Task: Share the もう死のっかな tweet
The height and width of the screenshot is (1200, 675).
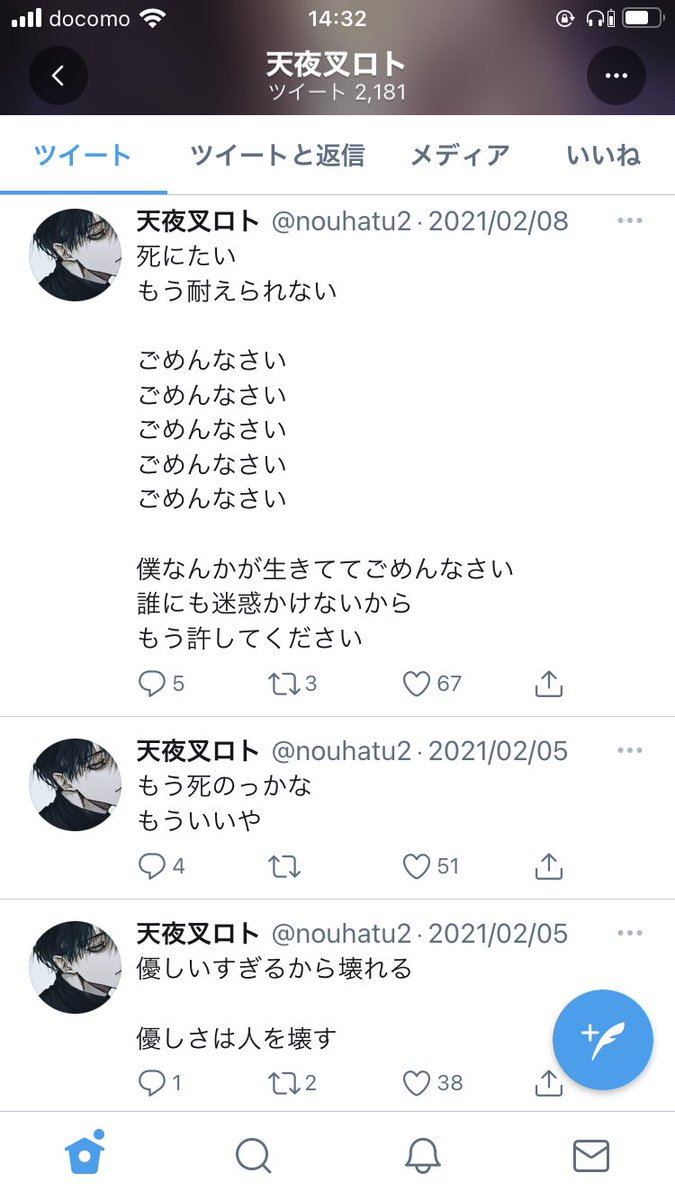Action: coord(549,866)
